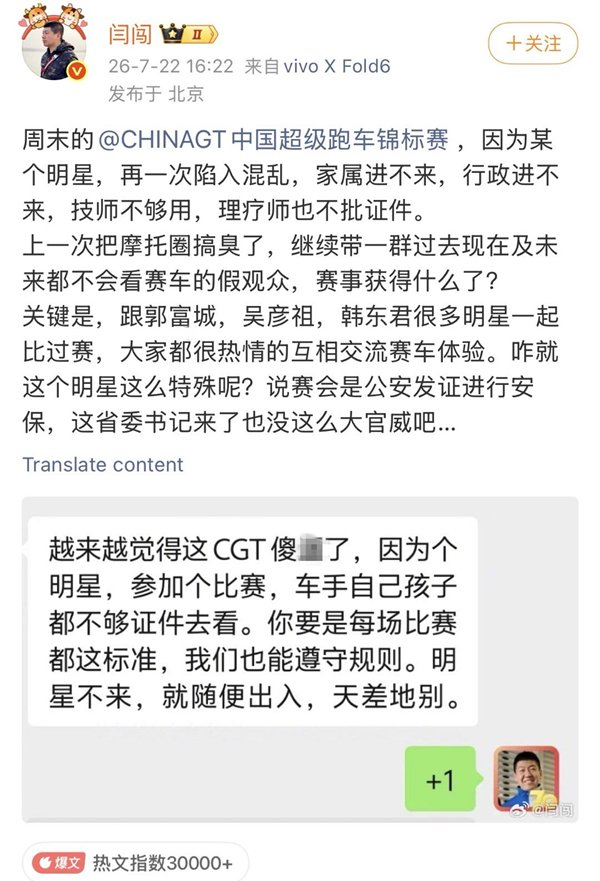Viewport: 600px width, 881px height.
Task: Tap Translate content
Action: point(103,465)
